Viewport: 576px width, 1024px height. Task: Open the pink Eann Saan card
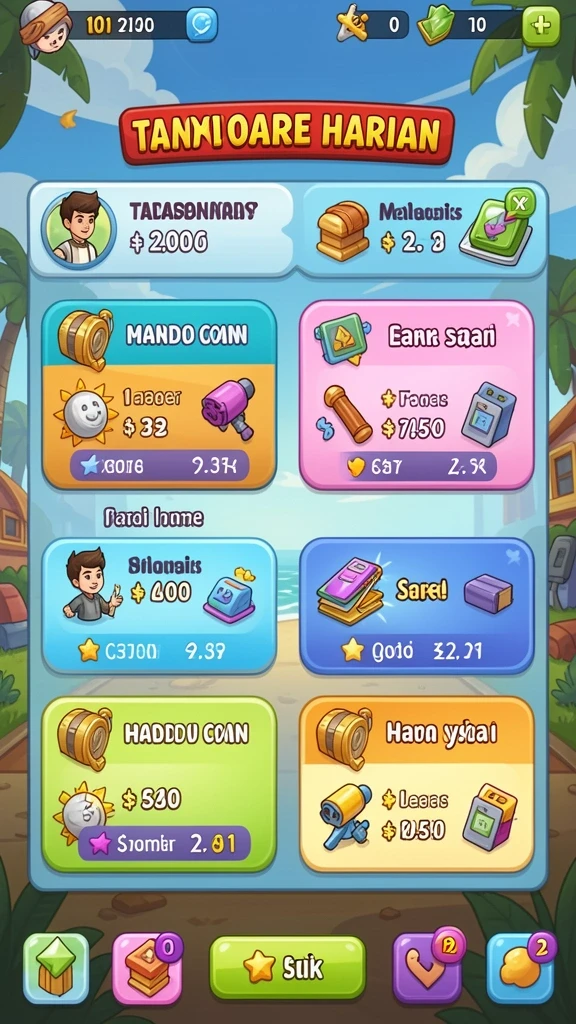[417, 394]
